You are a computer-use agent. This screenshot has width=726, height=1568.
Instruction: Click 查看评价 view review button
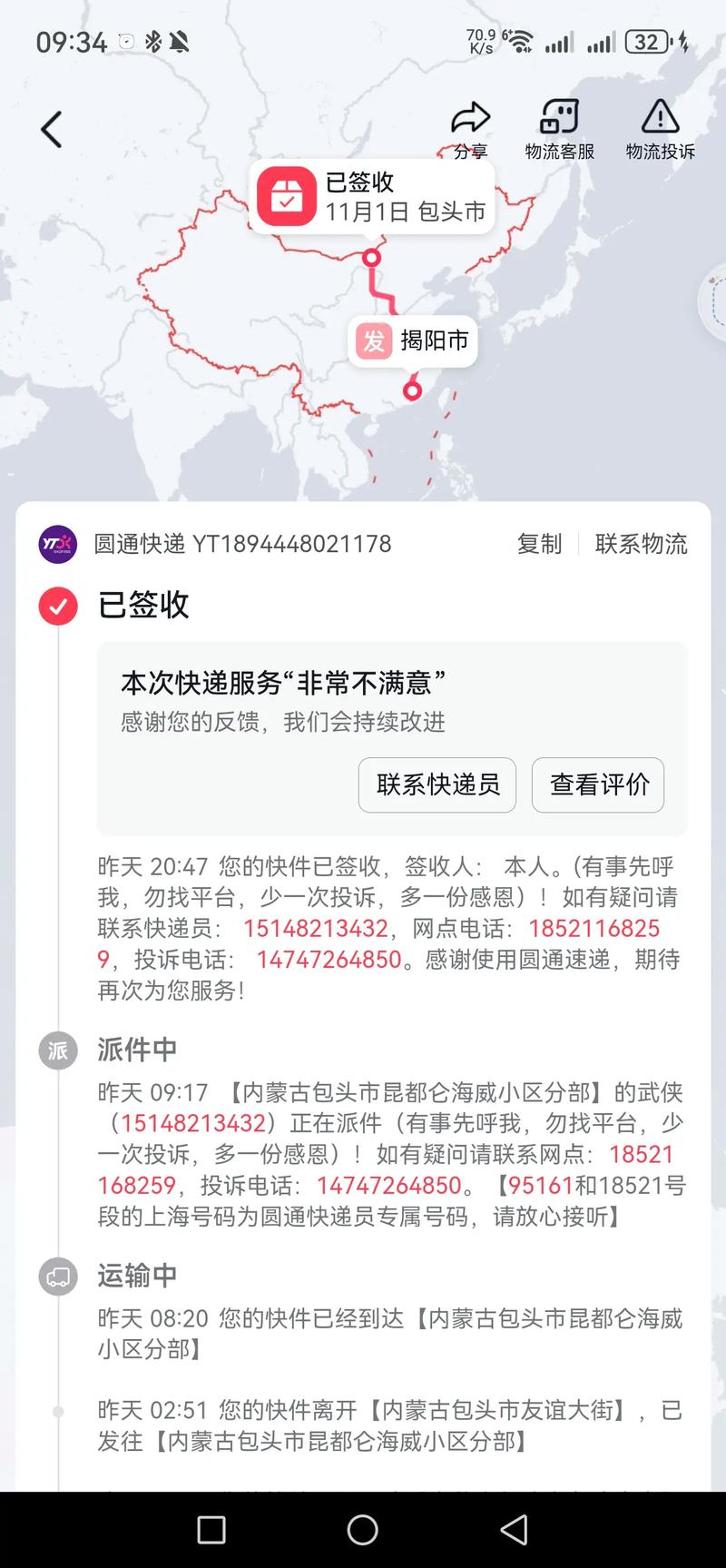pos(597,785)
